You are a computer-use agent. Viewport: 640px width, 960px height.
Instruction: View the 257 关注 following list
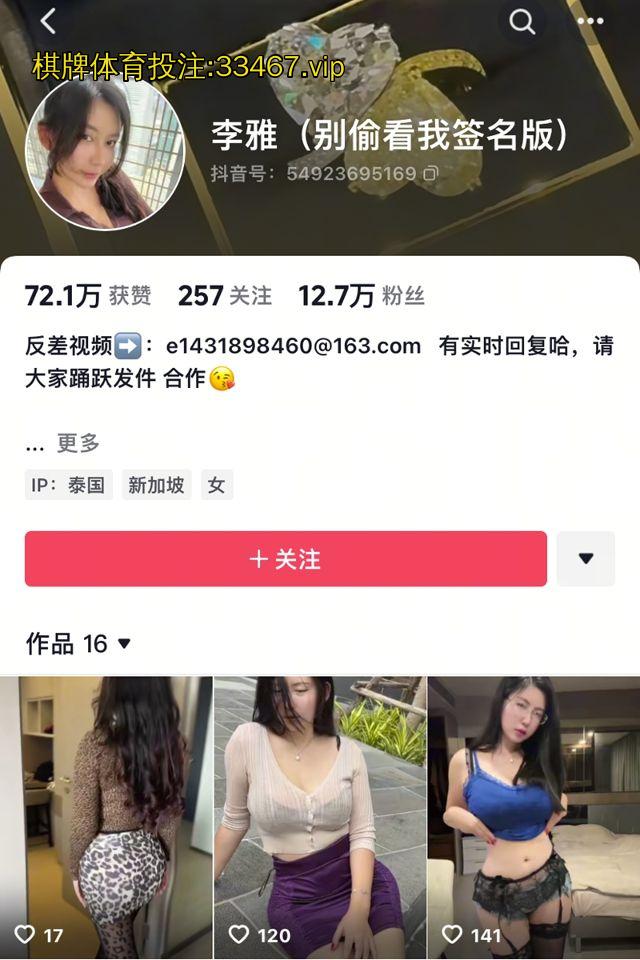[225, 296]
